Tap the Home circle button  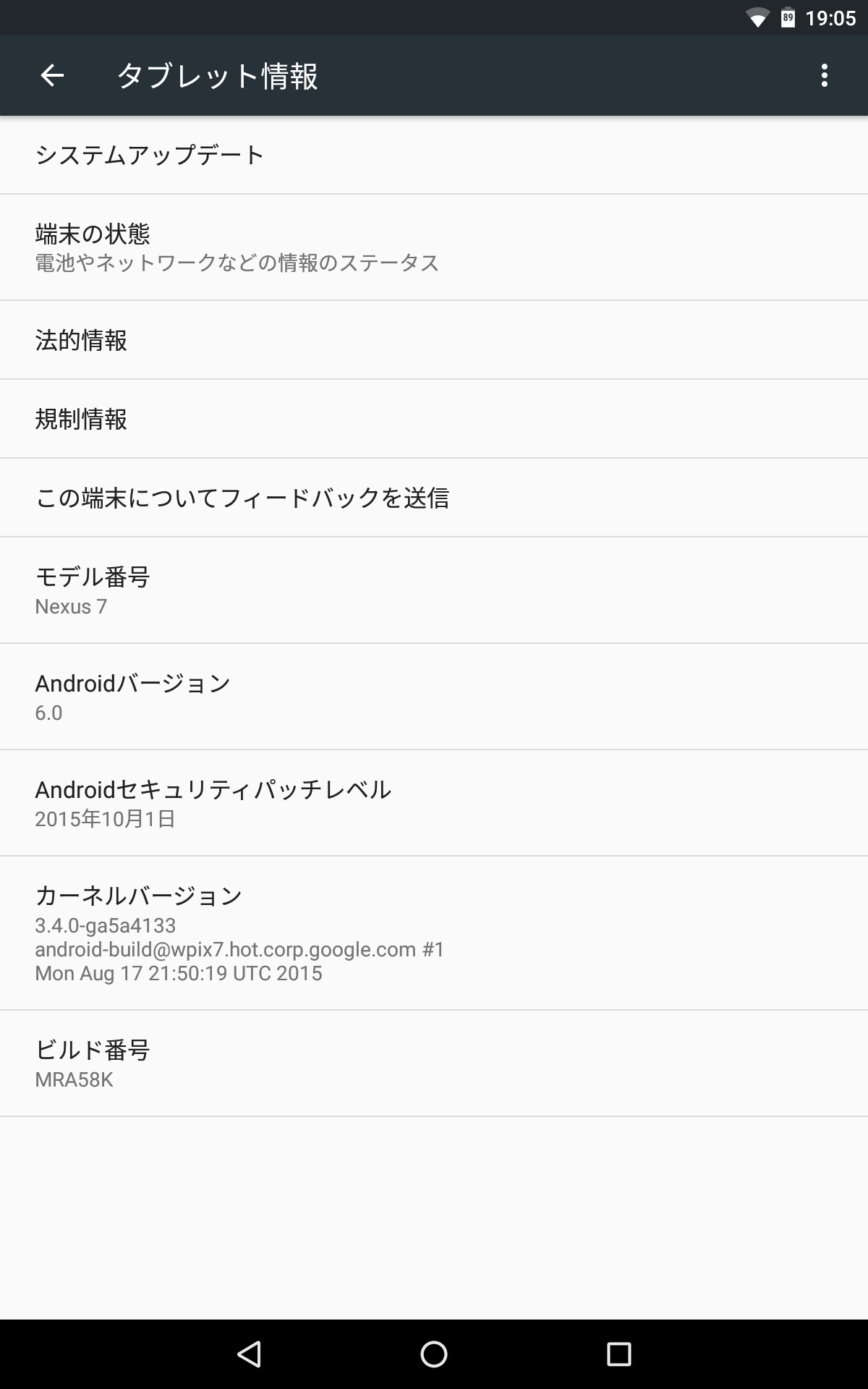click(x=434, y=1353)
